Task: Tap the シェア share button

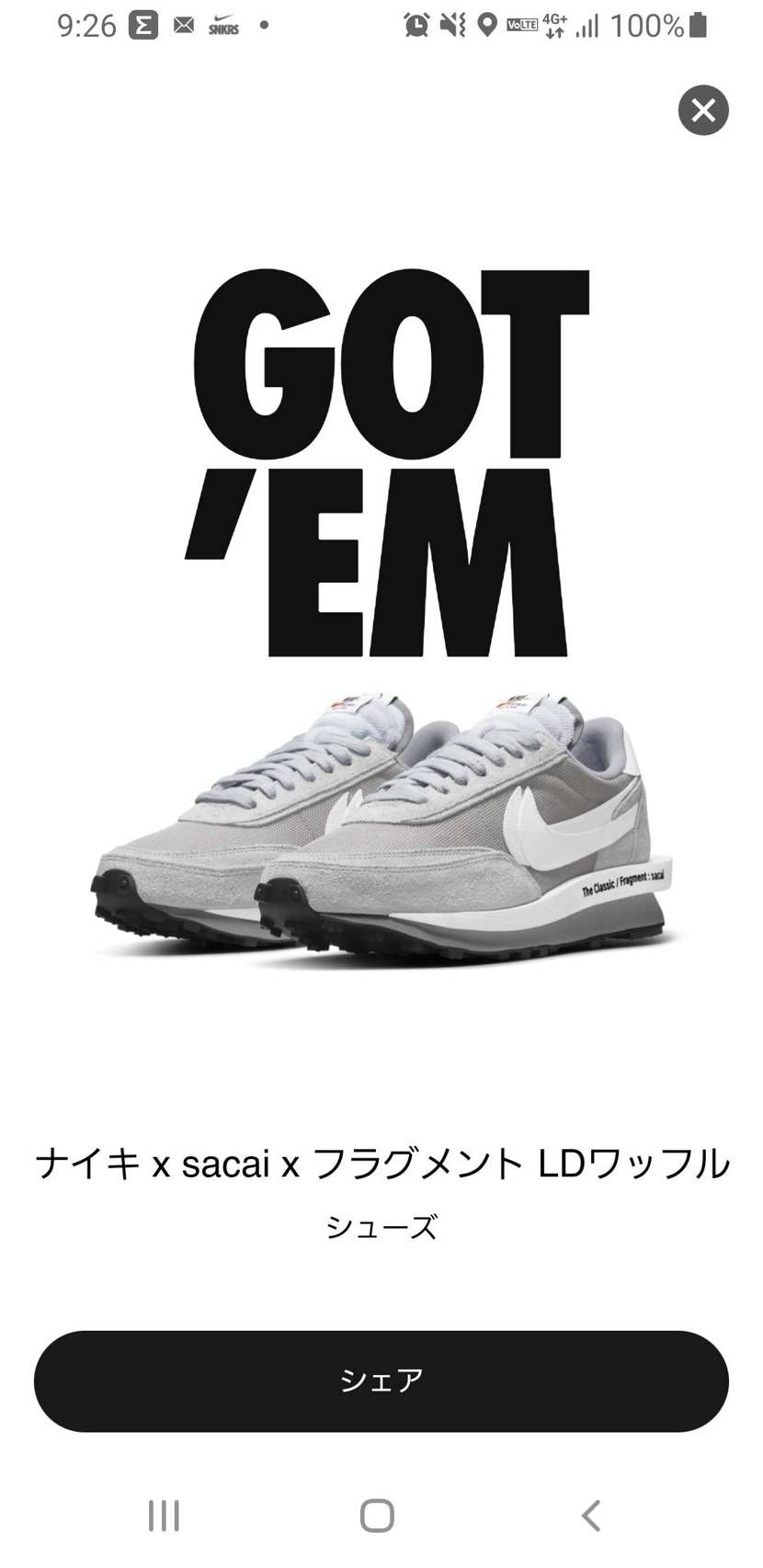Action: (x=381, y=1381)
